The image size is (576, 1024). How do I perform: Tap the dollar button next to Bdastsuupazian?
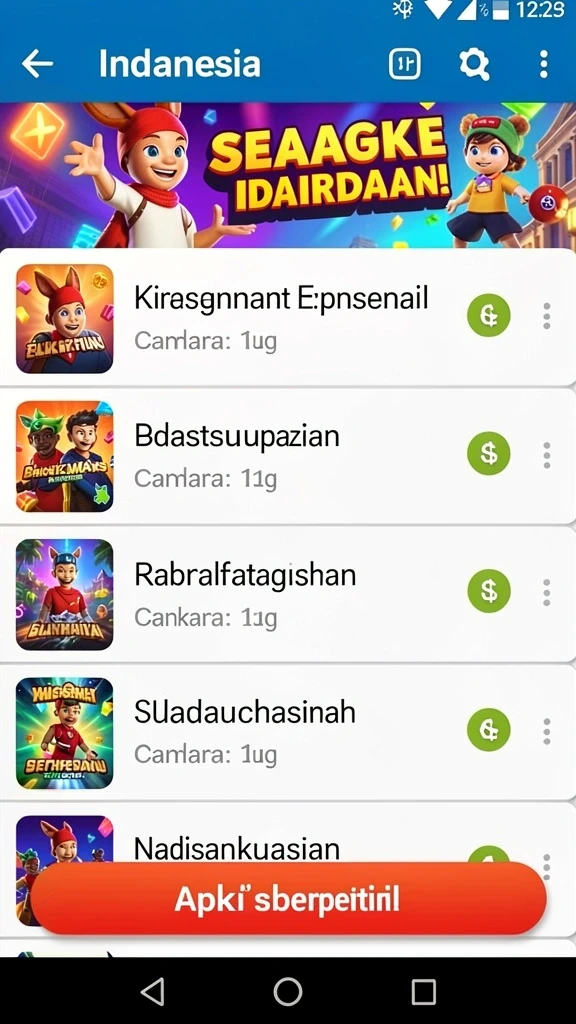pos(488,453)
